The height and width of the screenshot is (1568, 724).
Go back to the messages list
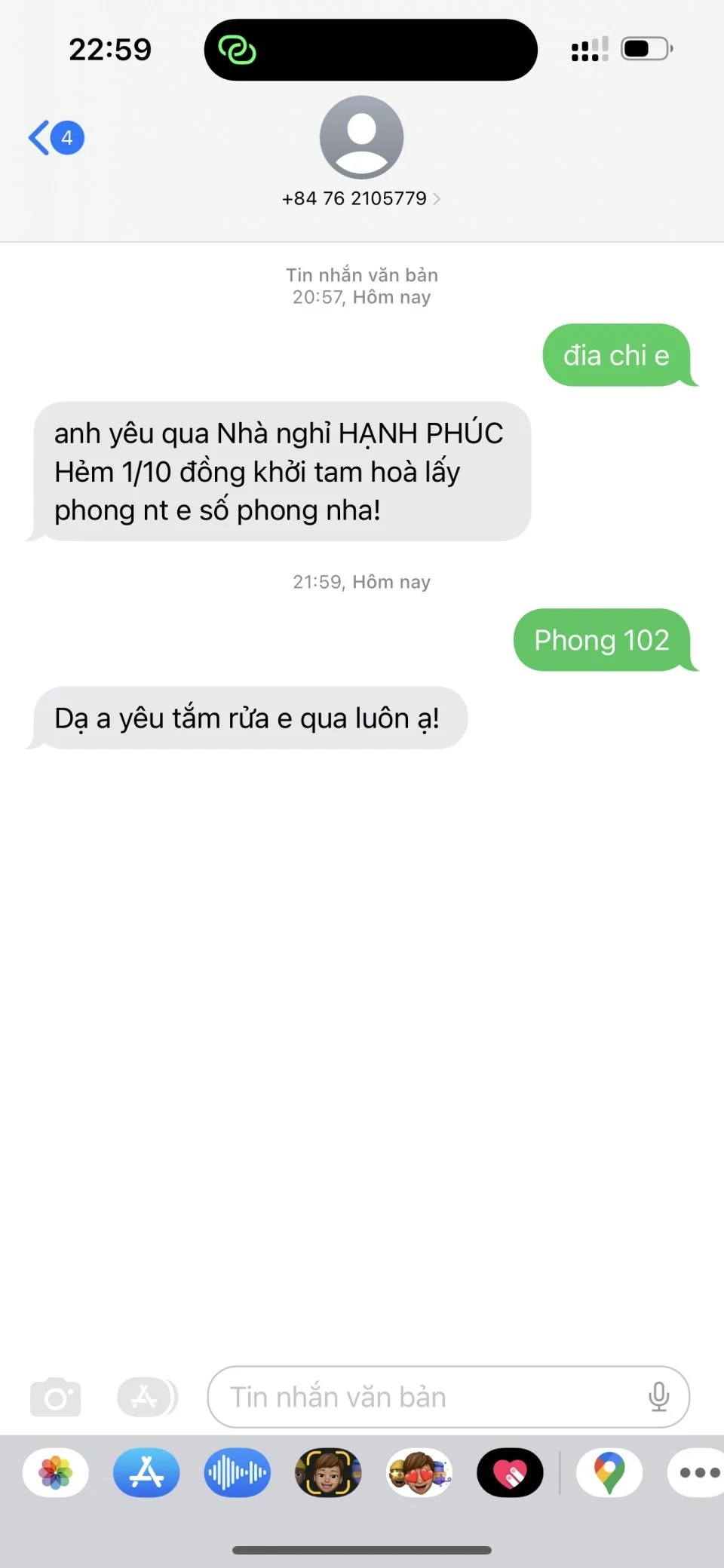(55, 138)
